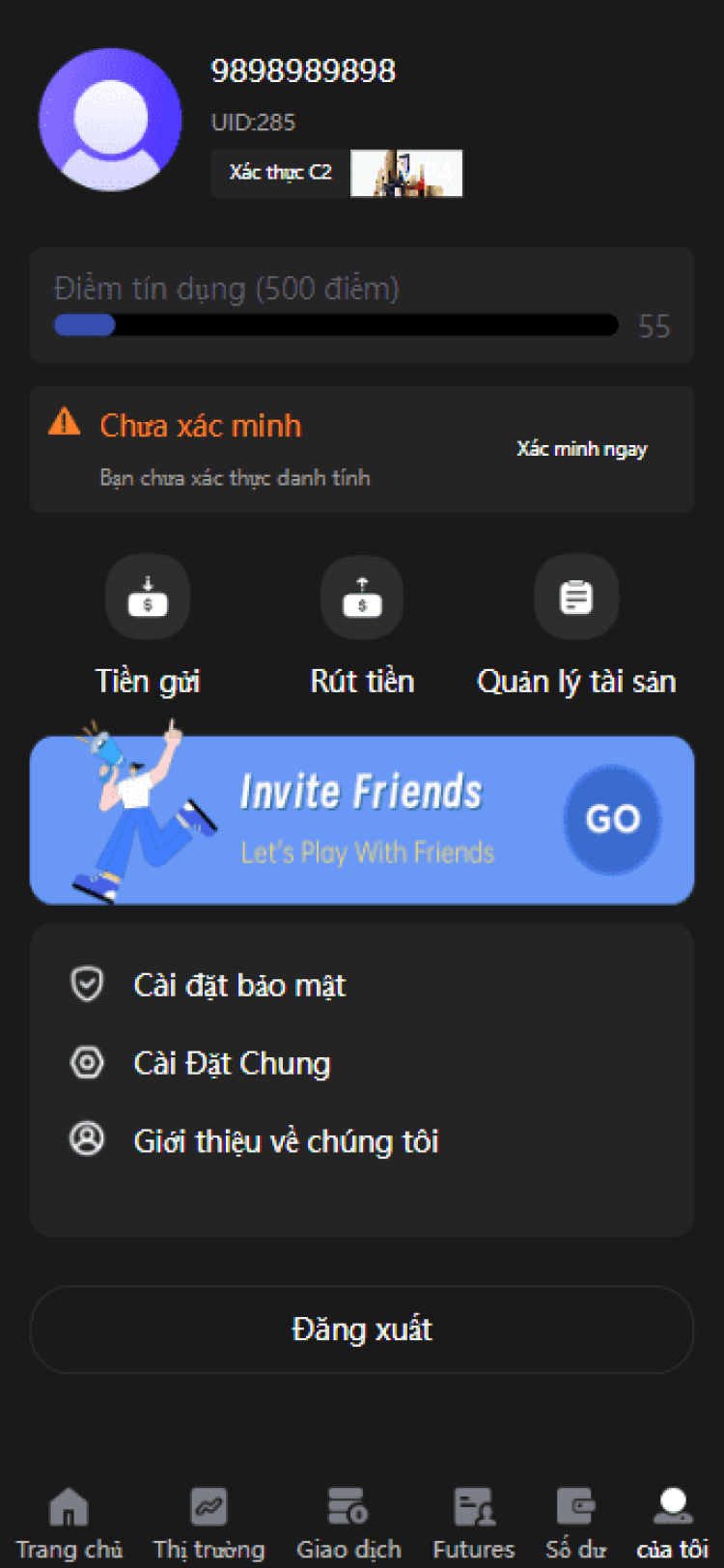This screenshot has width=724, height=1568.
Task: Tap the profile avatar picture
Action: [x=110, y=120]
